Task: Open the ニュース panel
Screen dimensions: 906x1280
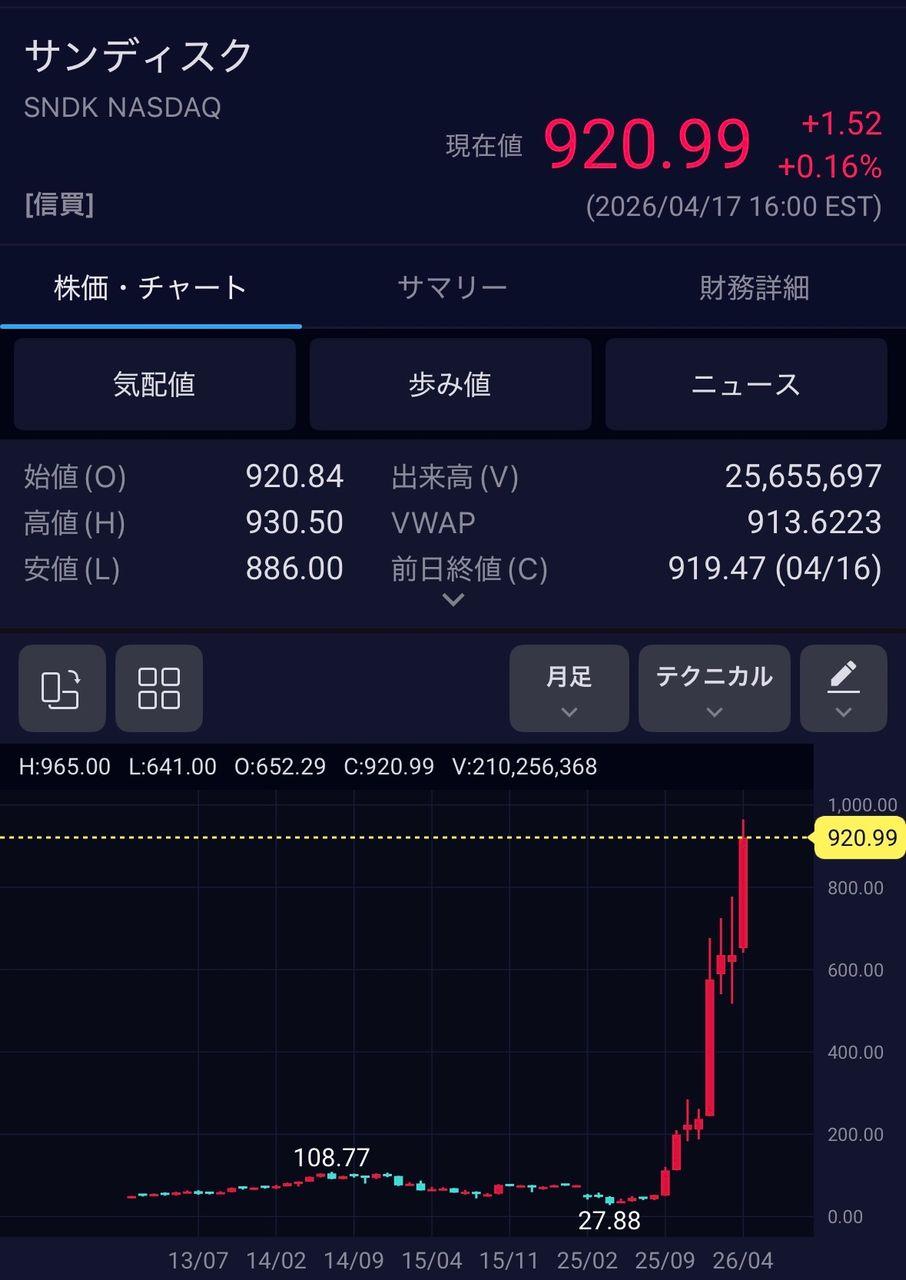Action: (x=746, y=384)
